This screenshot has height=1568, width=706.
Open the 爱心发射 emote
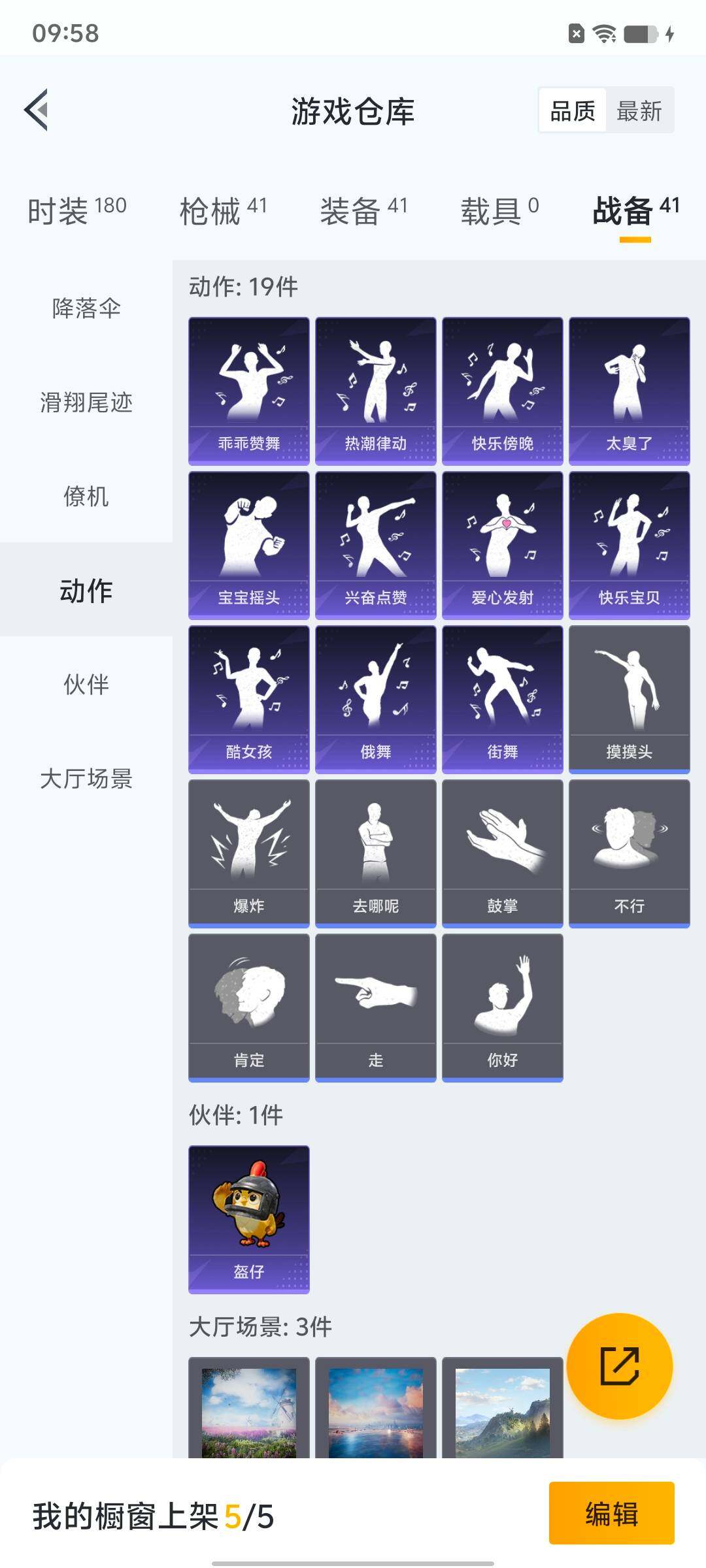[502, 545]
